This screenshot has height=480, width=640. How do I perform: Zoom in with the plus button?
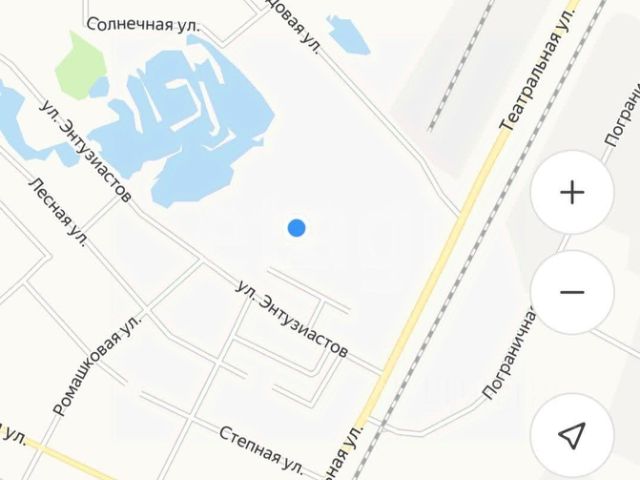(x=572, y=193)
